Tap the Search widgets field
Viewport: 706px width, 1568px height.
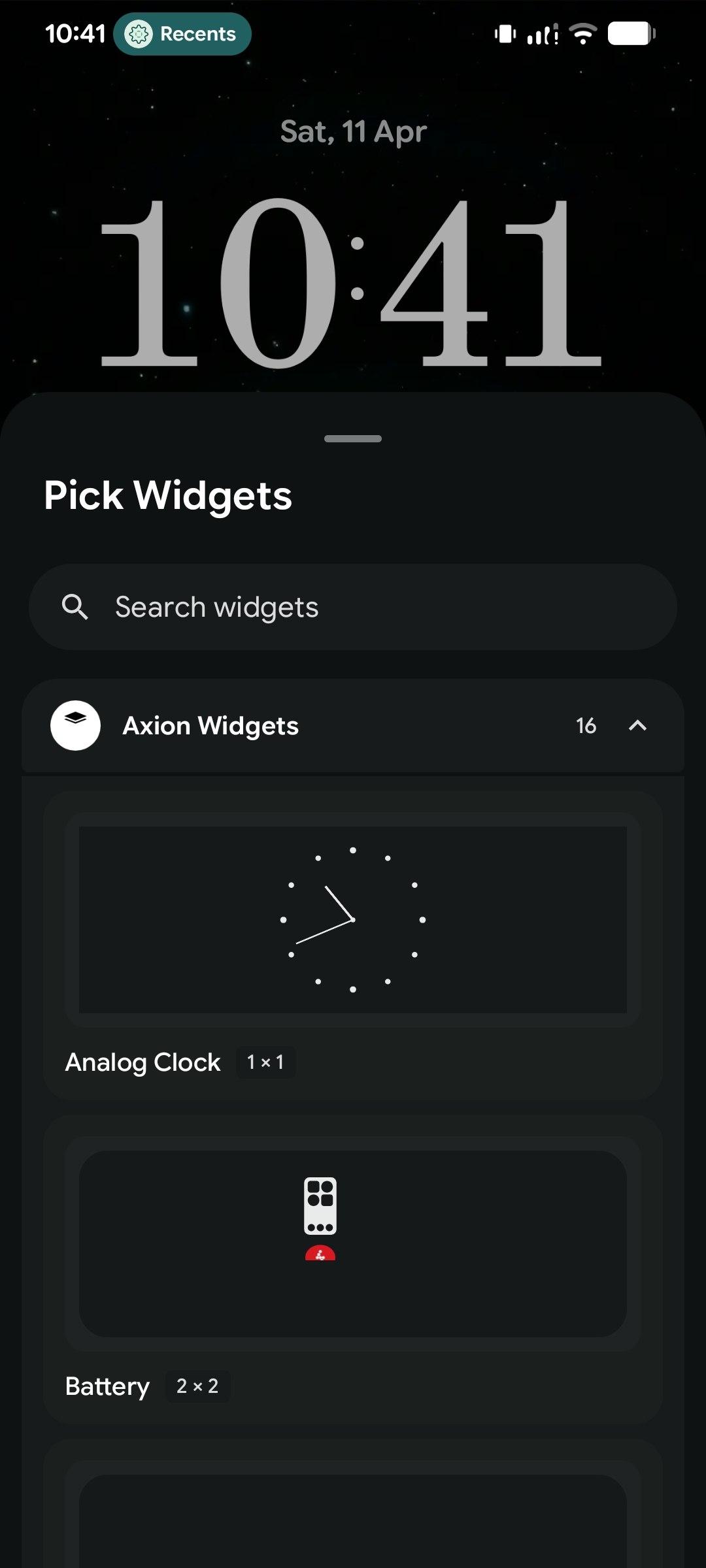[x=353, y=607]
